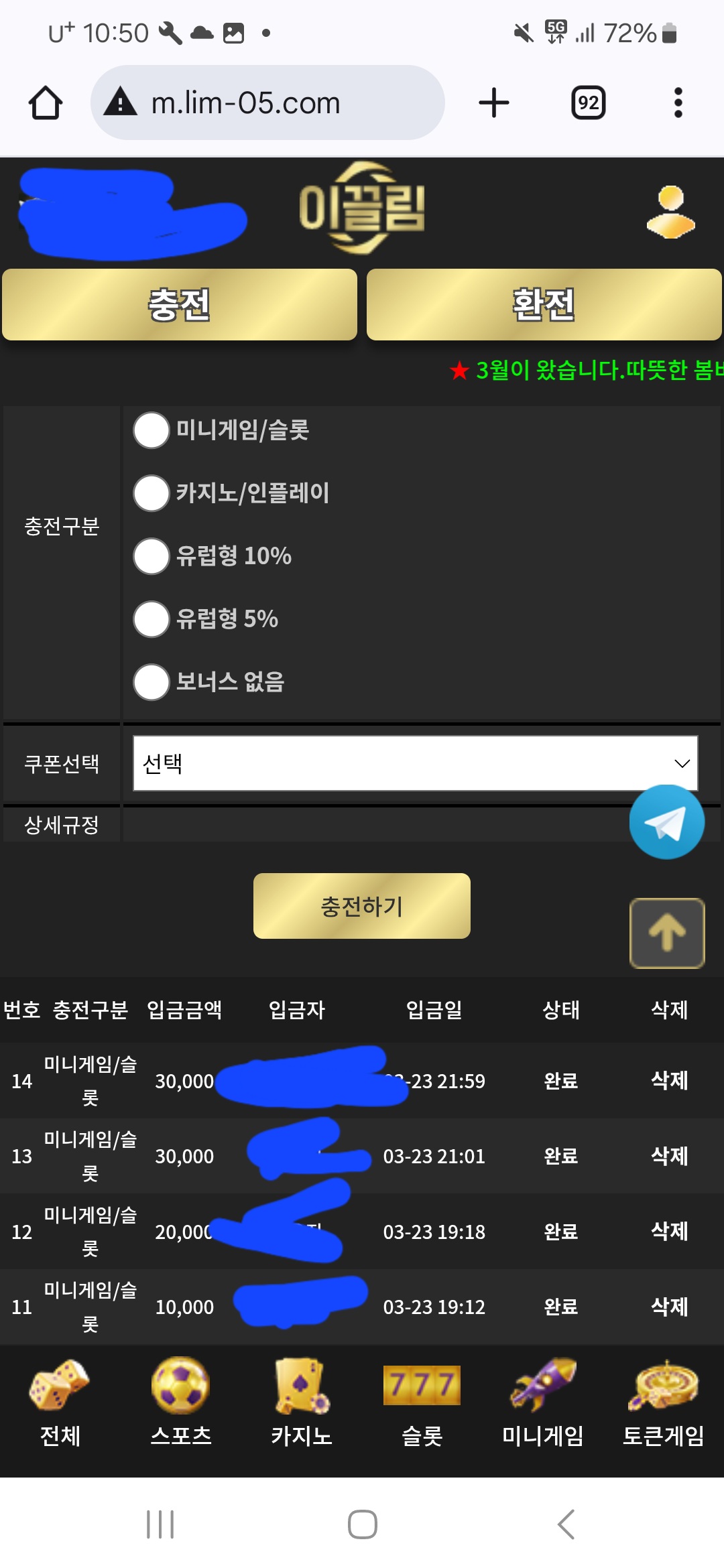Image resolution: width=724 pixels, height=1568 pixels.
Task: Tap the scroll-to-top arrow button
Action: [x=667, y=933]
